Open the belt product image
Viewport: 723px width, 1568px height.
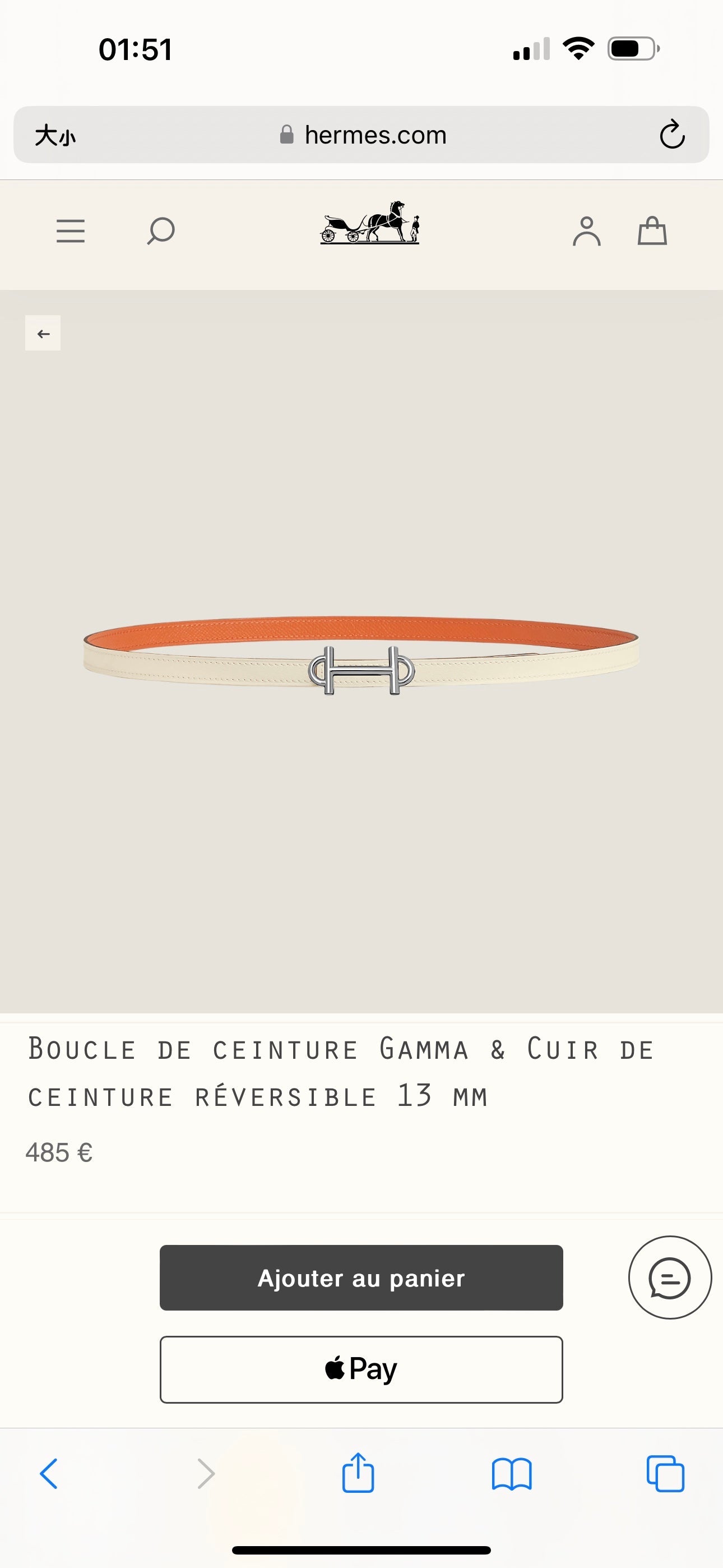click(361, 652)
